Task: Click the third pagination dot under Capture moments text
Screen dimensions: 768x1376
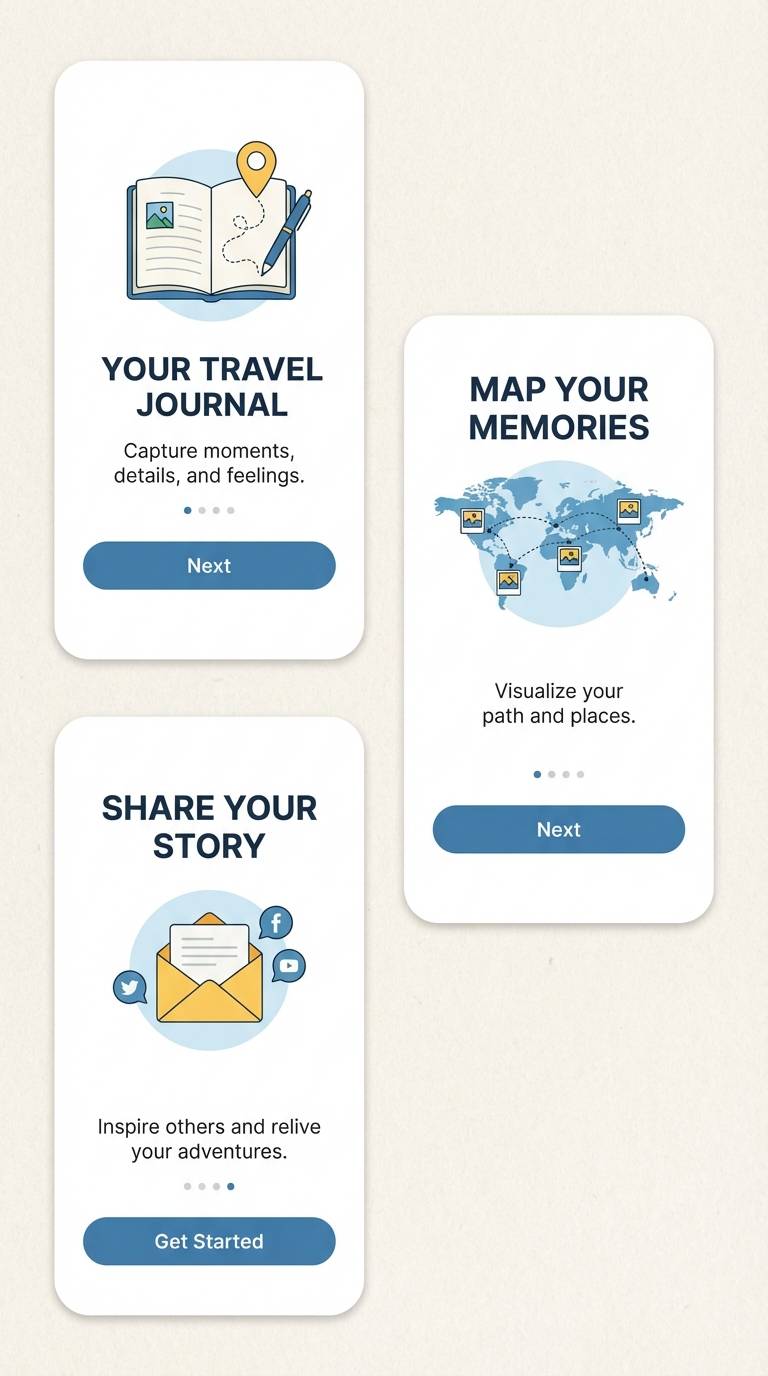Action: [216, 510]
